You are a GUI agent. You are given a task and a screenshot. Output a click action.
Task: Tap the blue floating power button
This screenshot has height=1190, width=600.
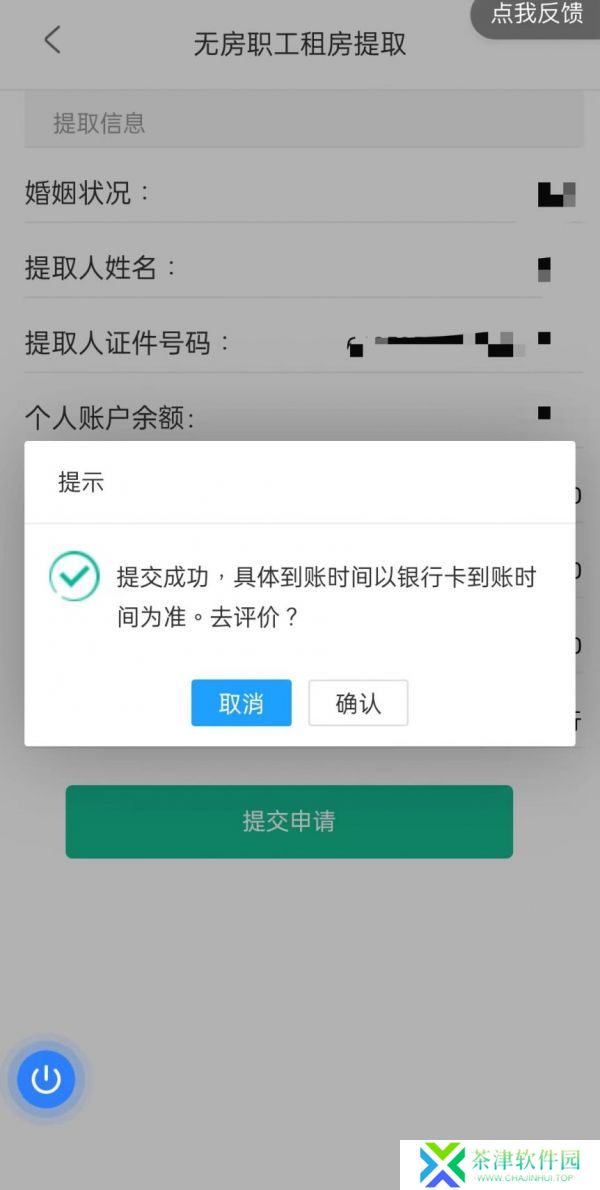pyautogui.click(x=46, y=1079)
